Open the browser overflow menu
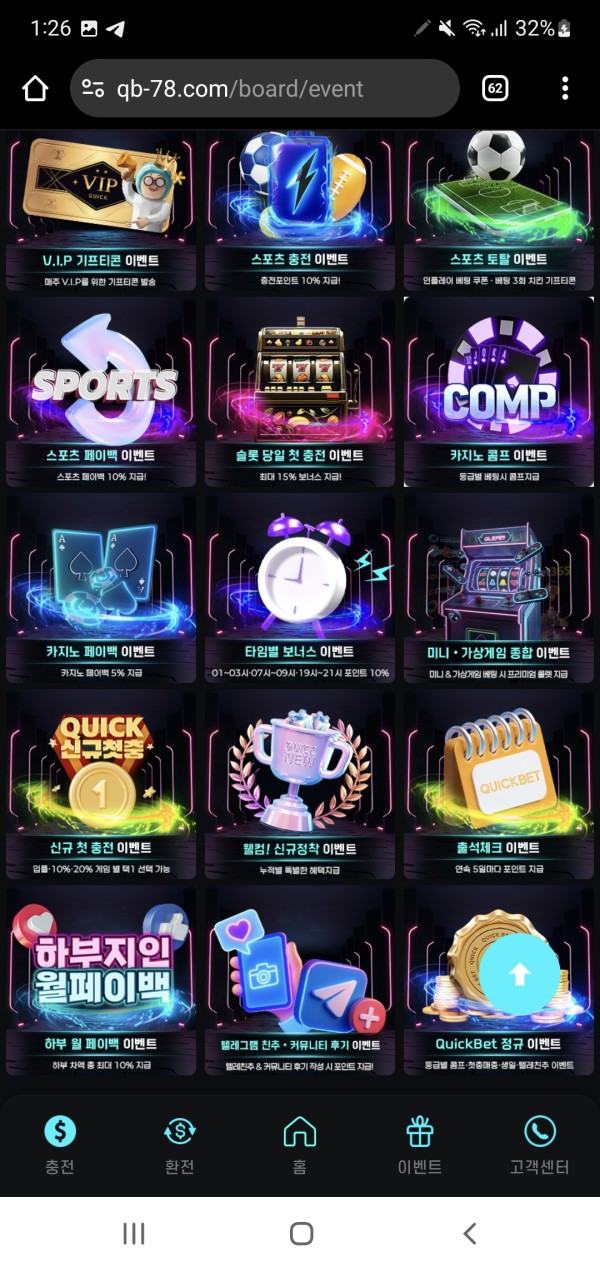The width and height of the screenshot is (600, 1267). coord(565,89)
